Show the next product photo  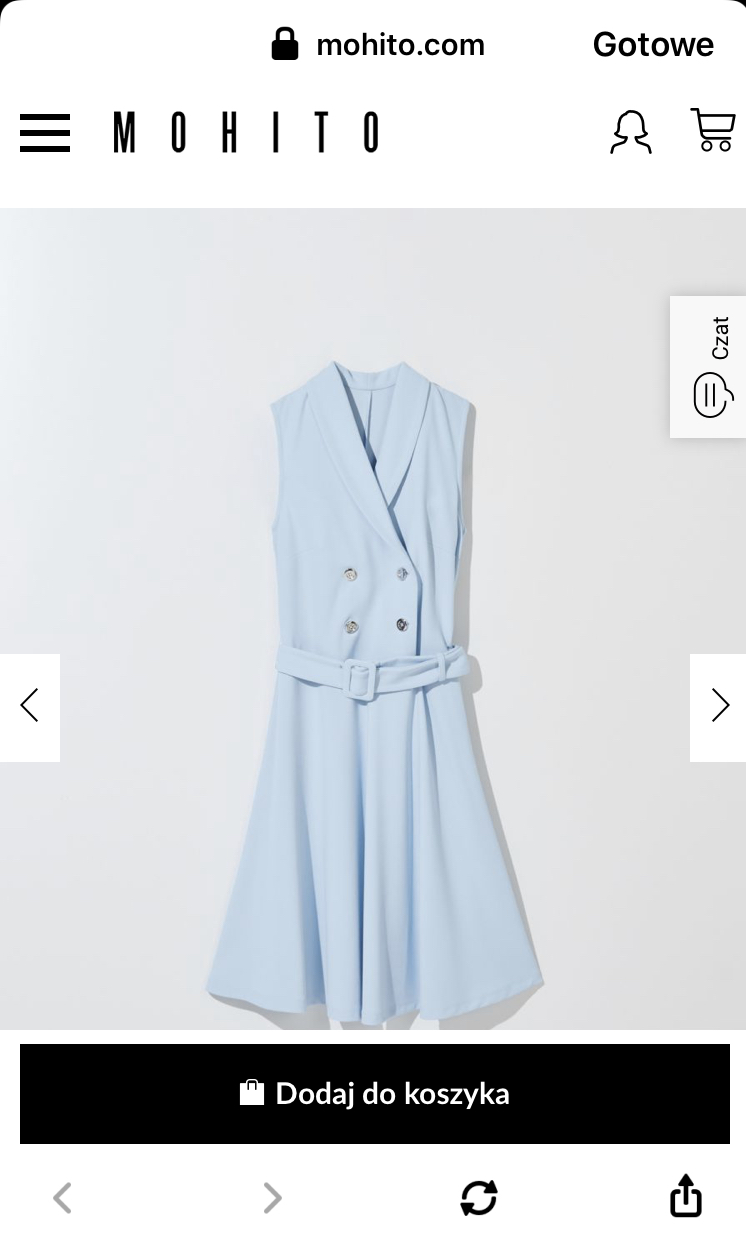point(718,707)
